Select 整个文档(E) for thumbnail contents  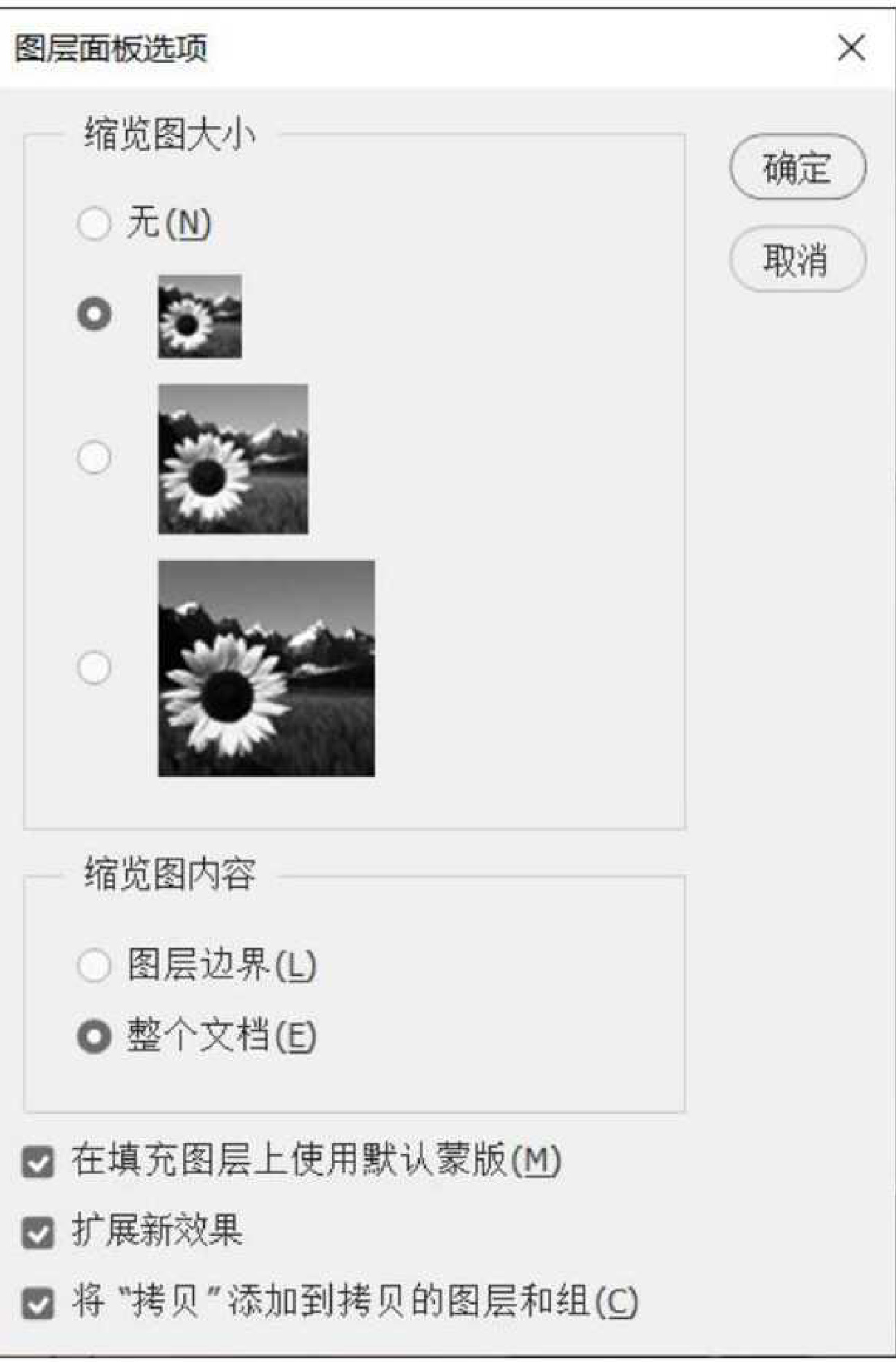(94, 1038)
